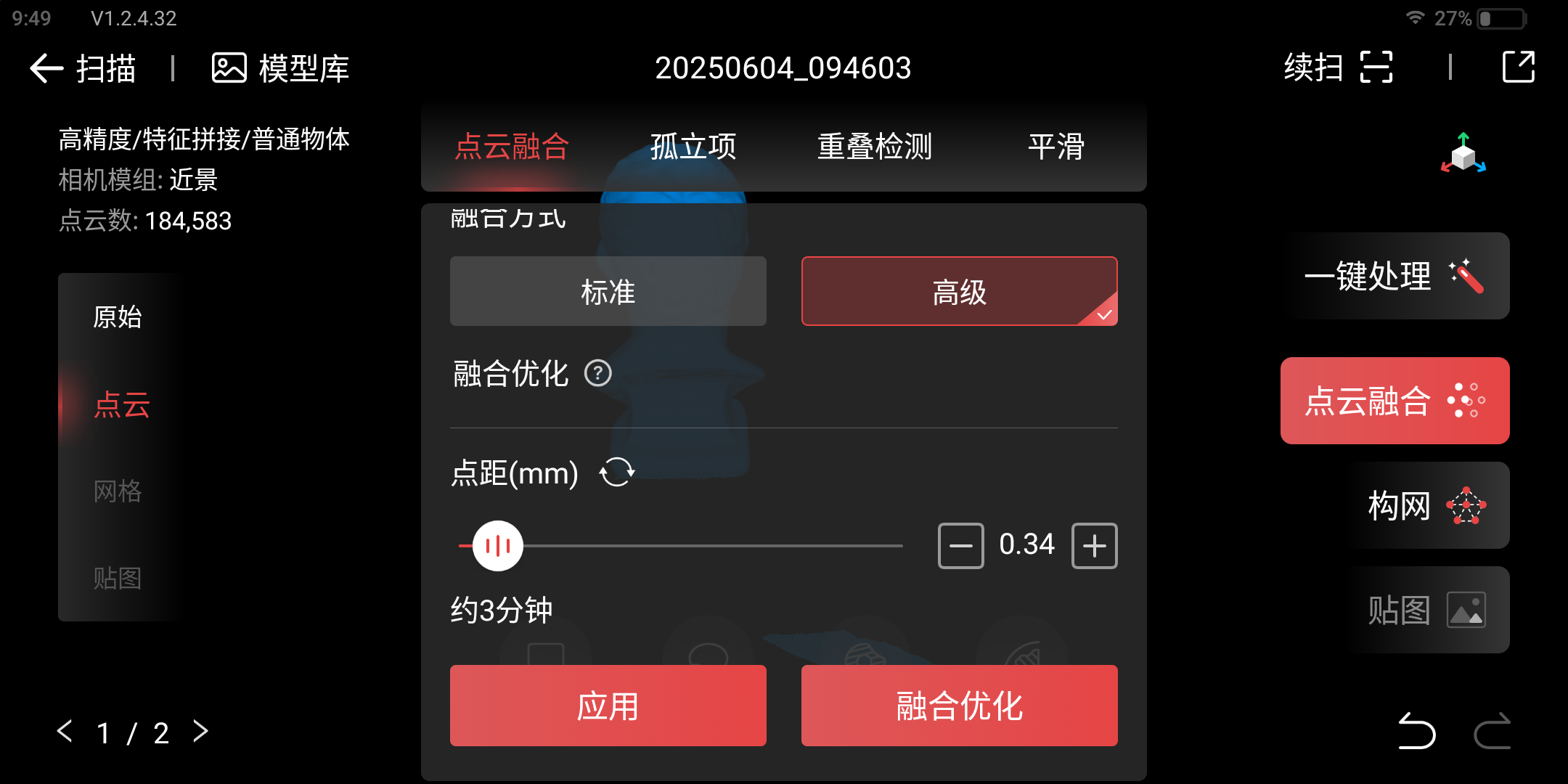Open the 模型库 model library
The width and height of the screenshot is (1568, 784).
coord(280,68)
